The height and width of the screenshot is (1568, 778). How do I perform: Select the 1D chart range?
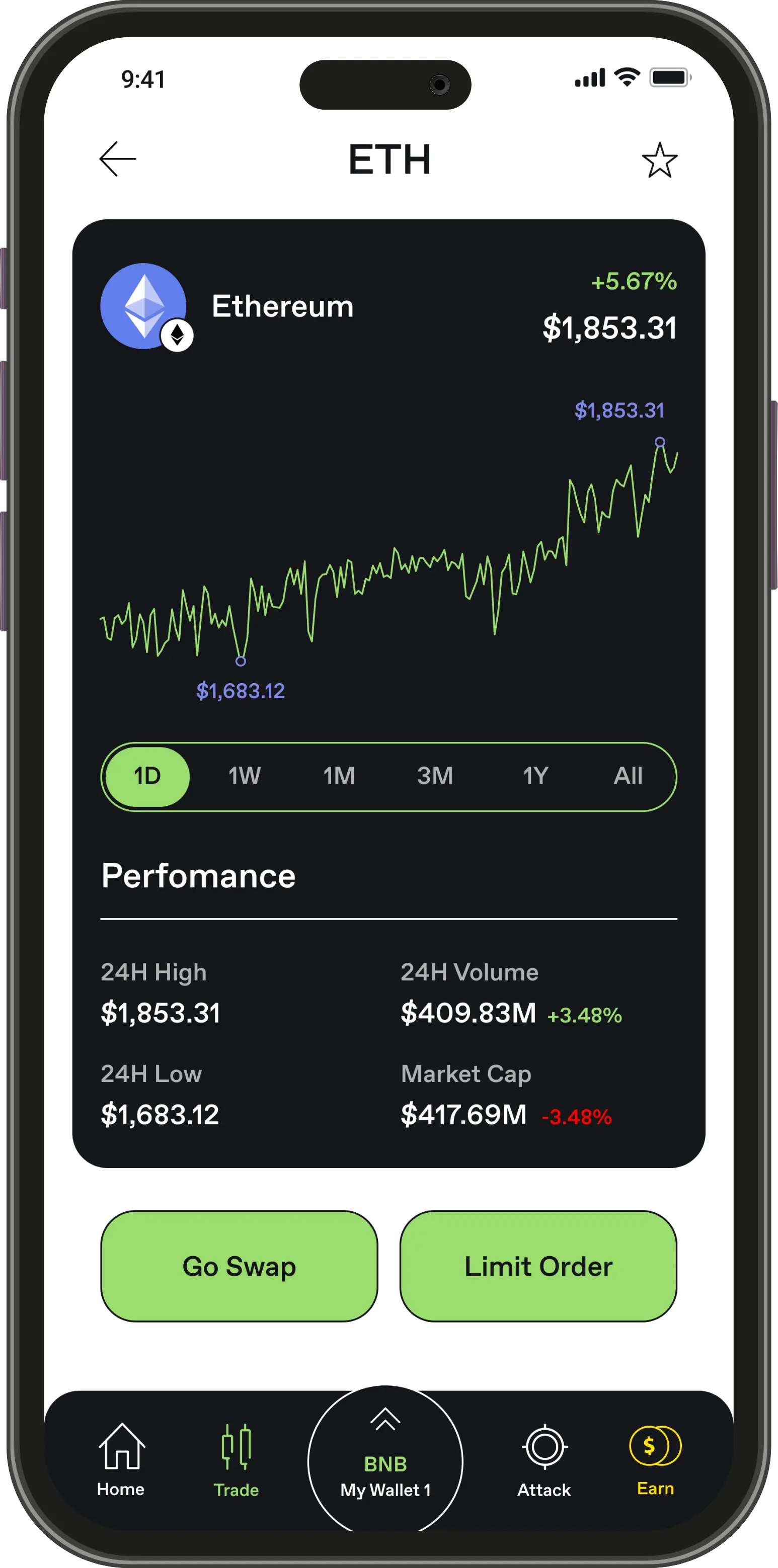point(147,776)
